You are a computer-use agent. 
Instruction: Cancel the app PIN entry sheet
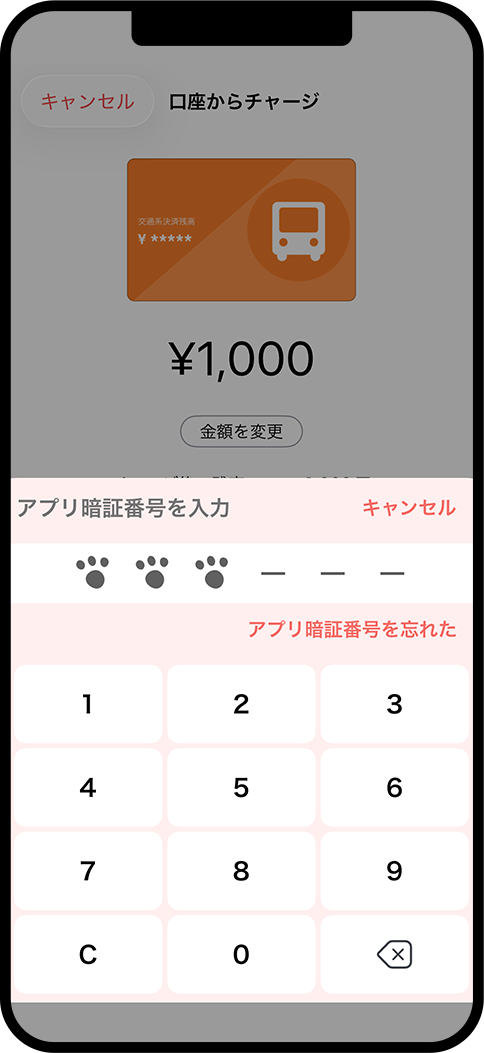coord(409,508)
